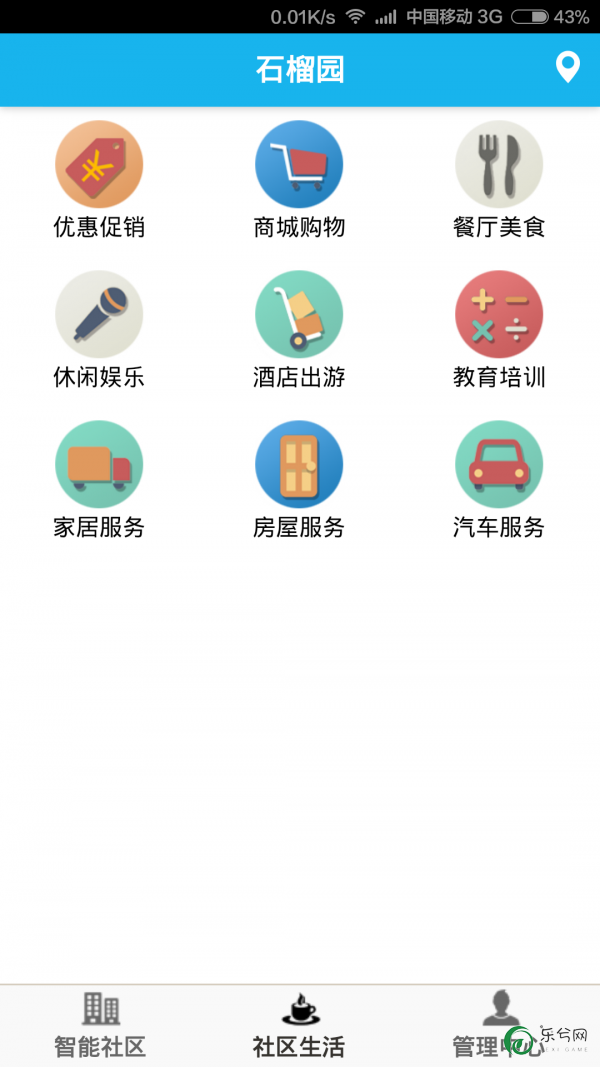Go to the 管理中心 tab
Screen dimensions: 600x1067
(499, 1025)
